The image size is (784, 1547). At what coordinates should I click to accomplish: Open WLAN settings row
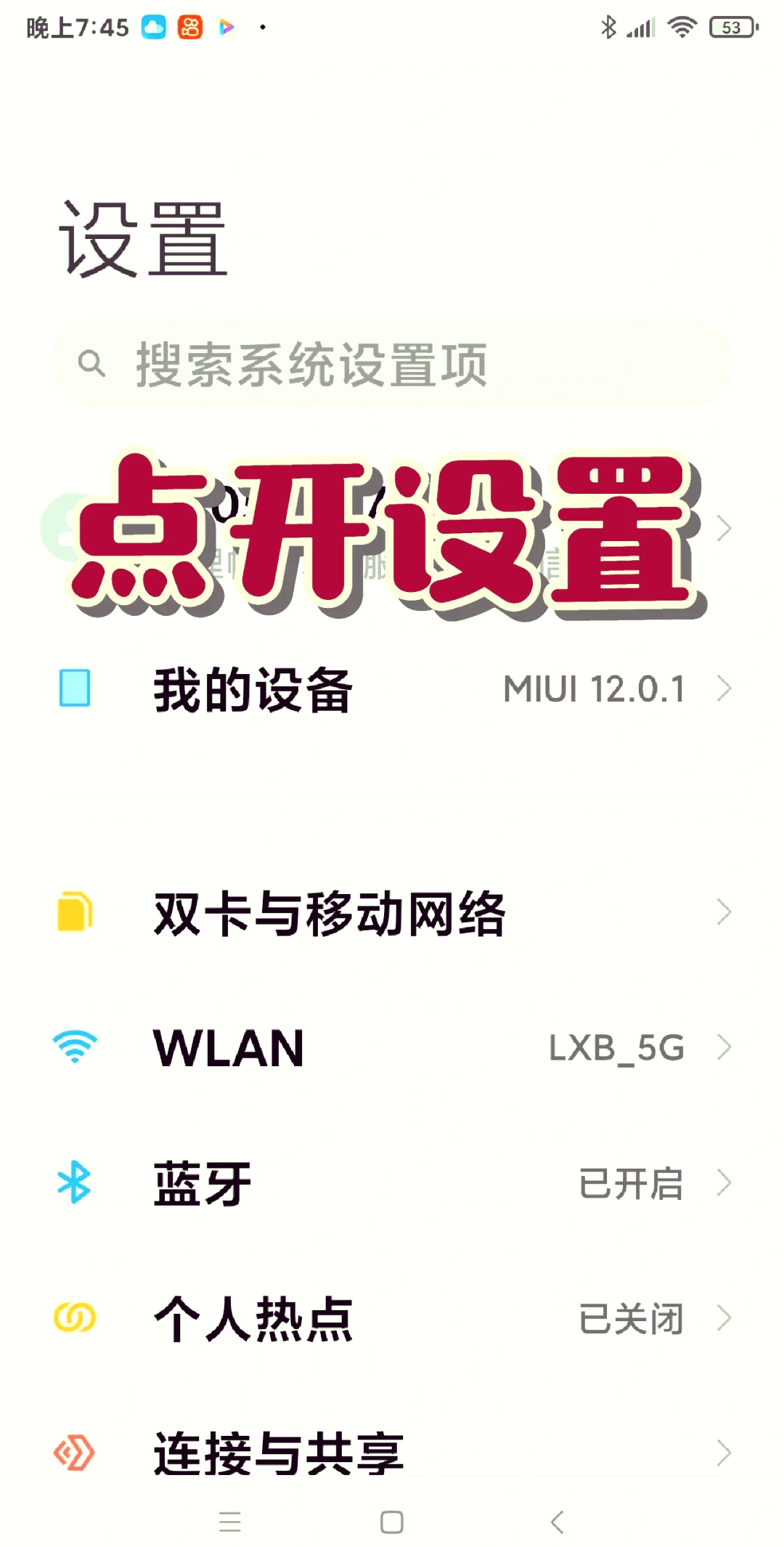click(x=392, y=1047)
